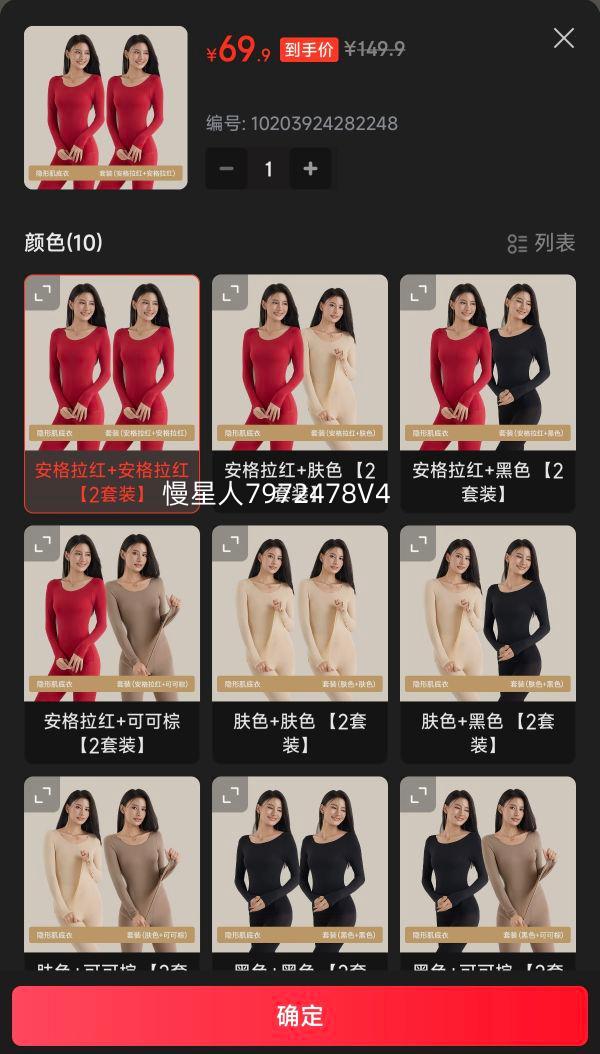Viewport: 600px width, 1054px height.
Task: Increase quantity with the plus button
Action: pyautogui.click(x=310, y=169)
